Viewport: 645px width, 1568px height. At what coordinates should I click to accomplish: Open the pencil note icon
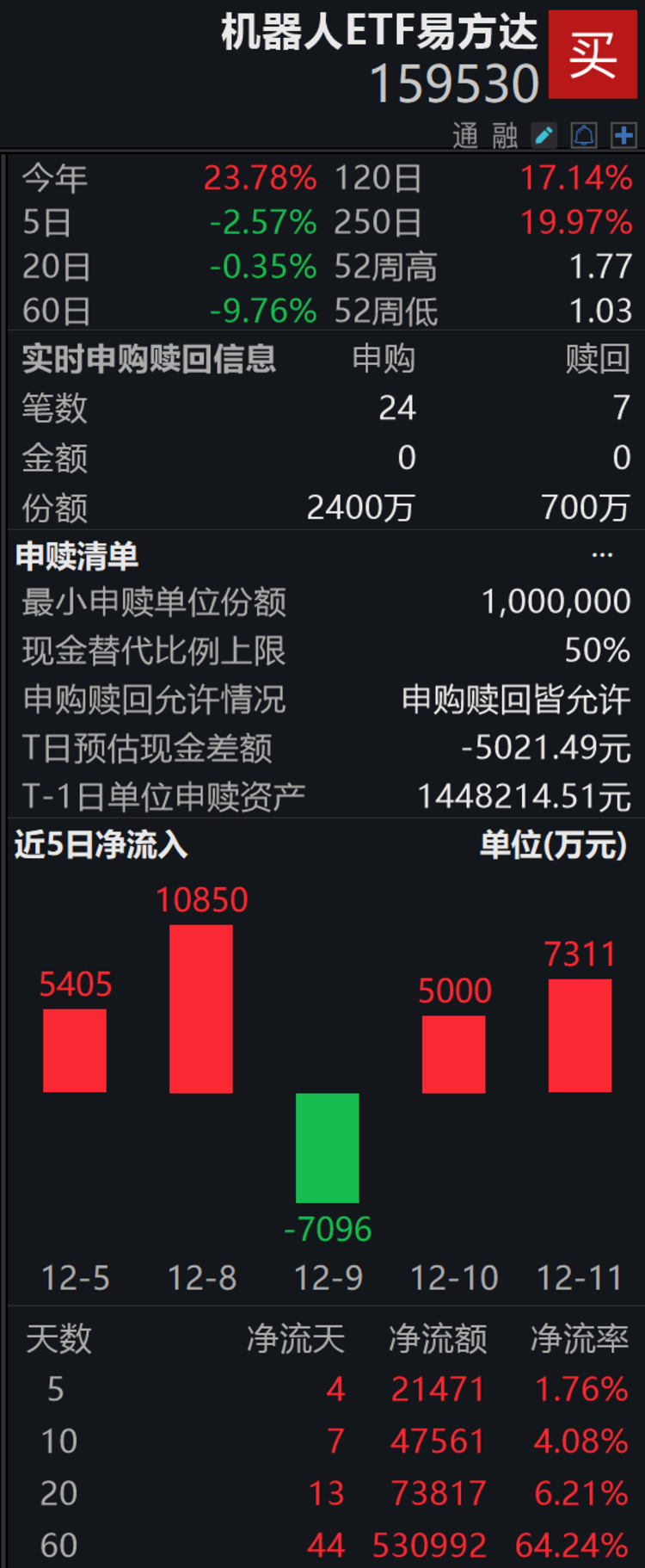point(544,135)
